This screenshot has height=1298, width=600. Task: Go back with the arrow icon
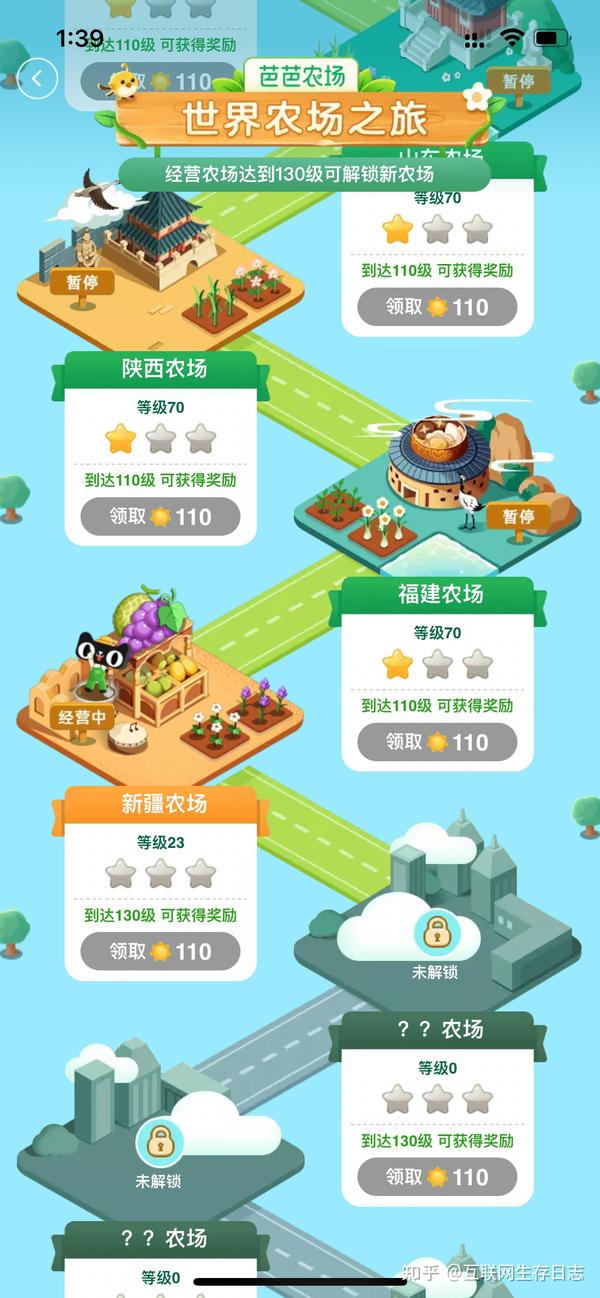pos(37,78)
